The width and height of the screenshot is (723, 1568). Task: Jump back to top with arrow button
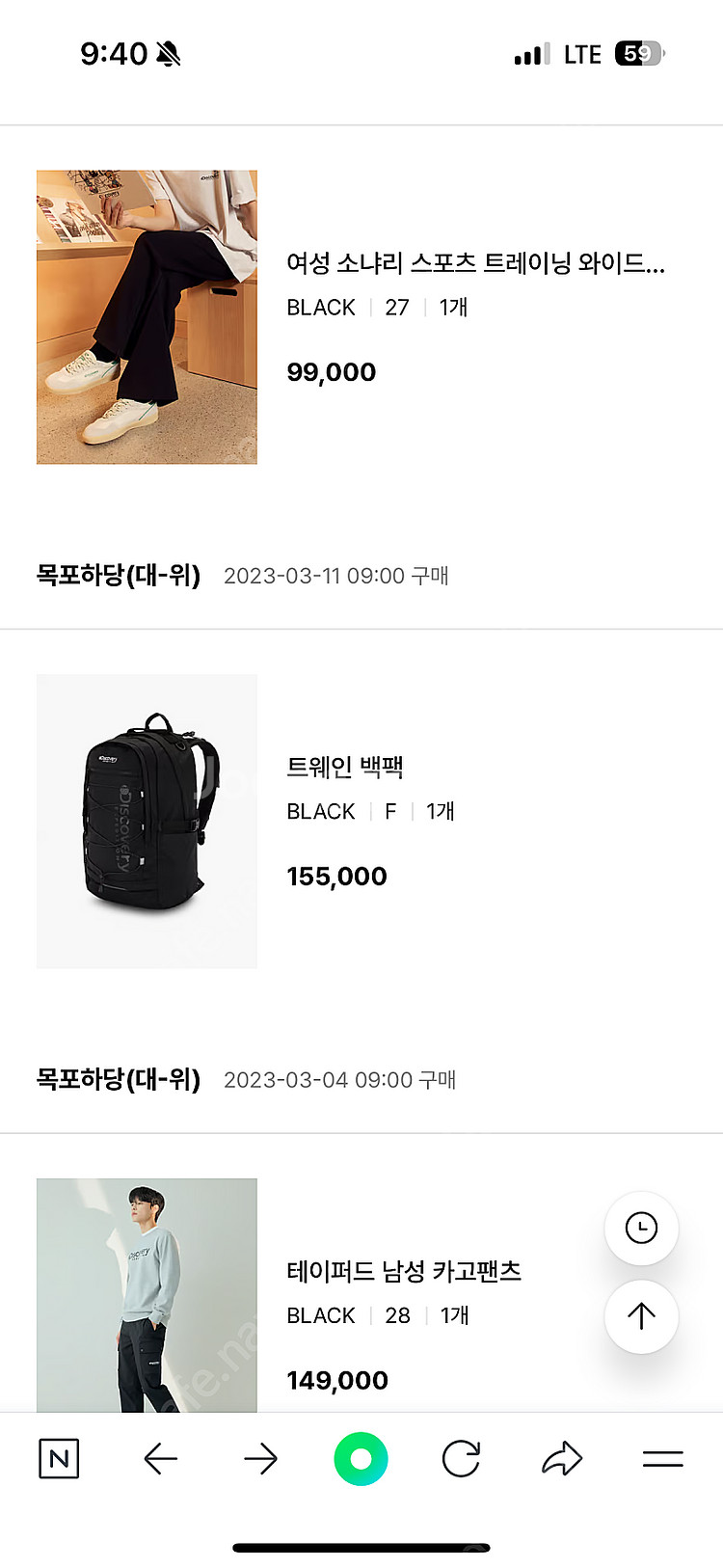point(641,1316)
